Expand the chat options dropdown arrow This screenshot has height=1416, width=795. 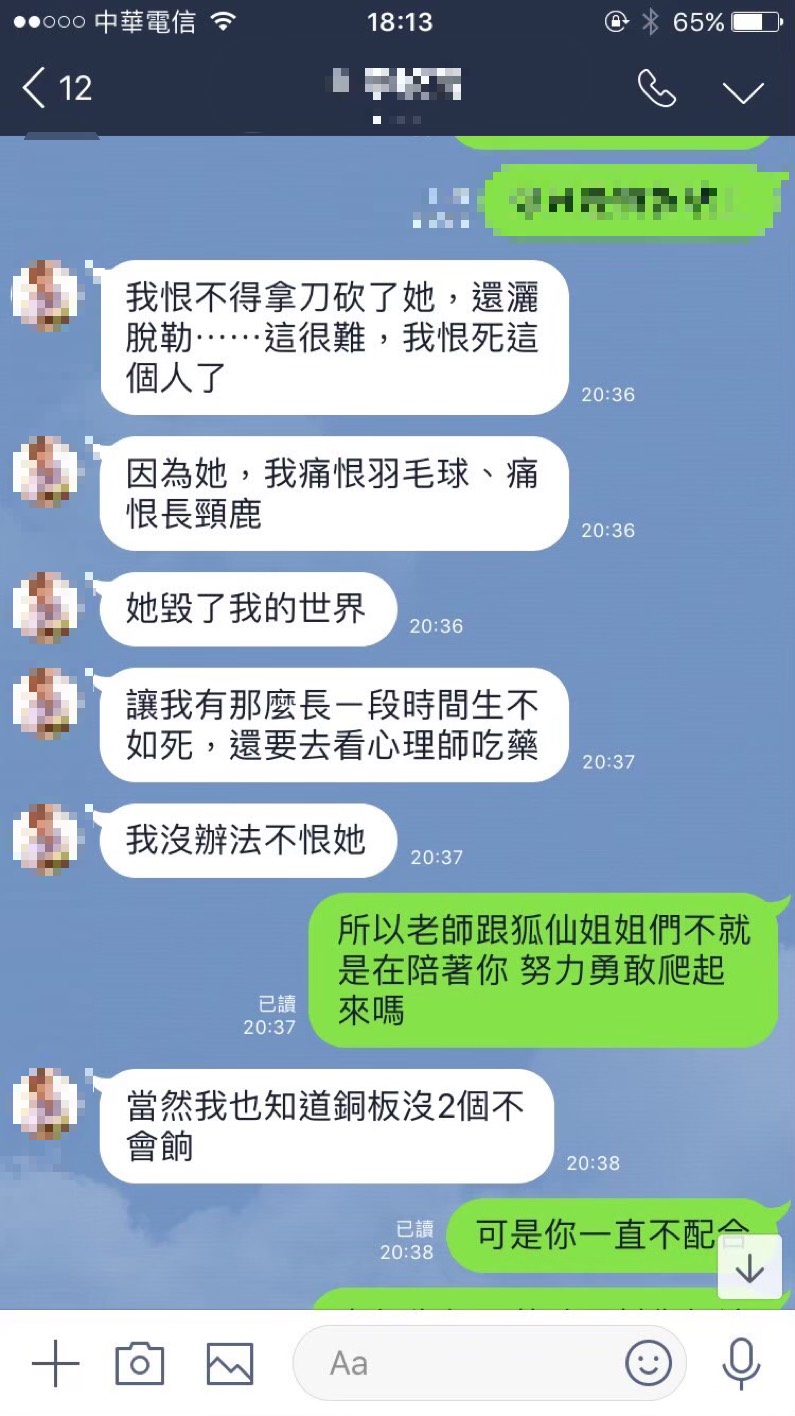tap(742, 91)
